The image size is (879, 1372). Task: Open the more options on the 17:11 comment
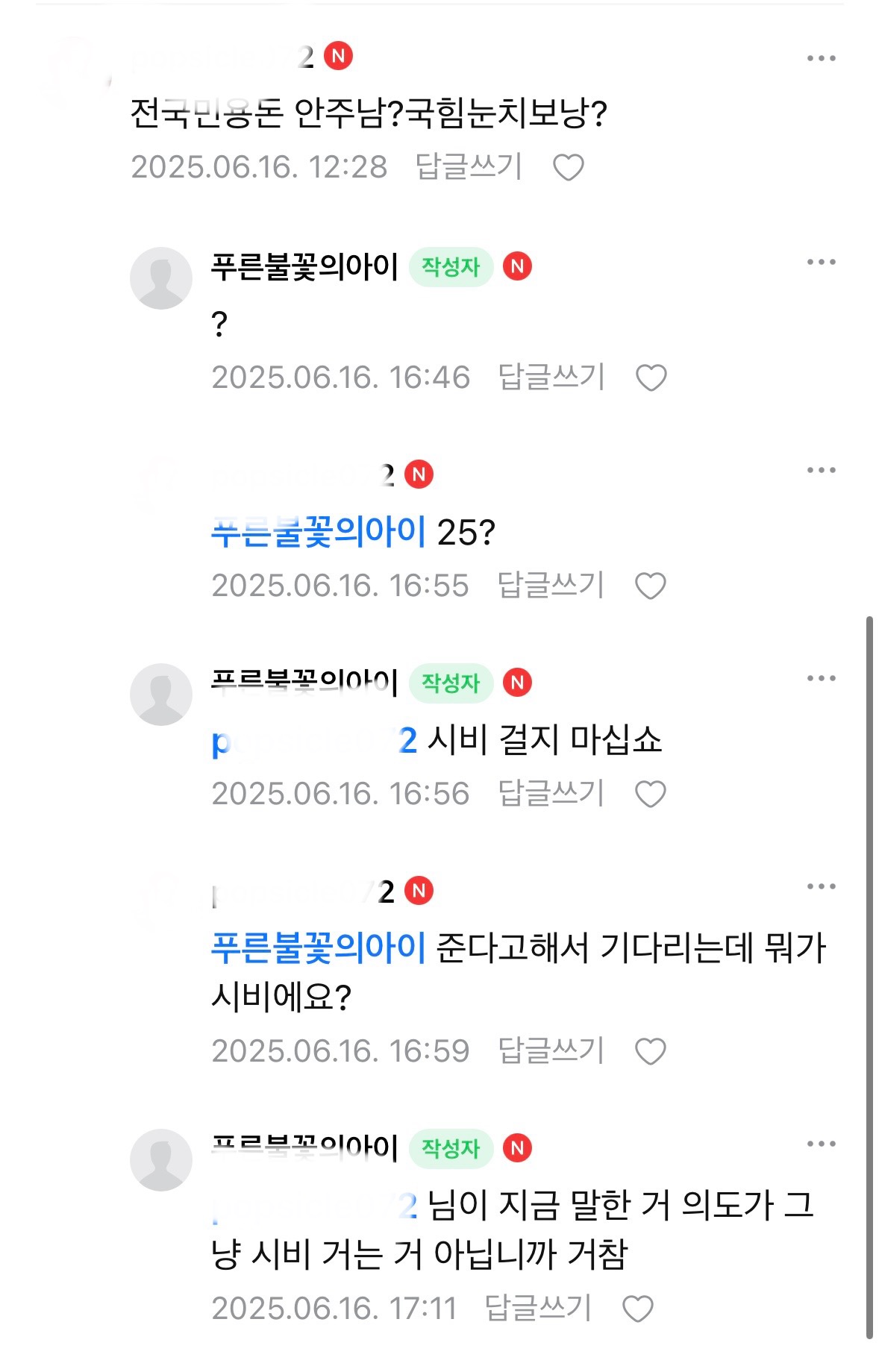tap(821, 1144)
